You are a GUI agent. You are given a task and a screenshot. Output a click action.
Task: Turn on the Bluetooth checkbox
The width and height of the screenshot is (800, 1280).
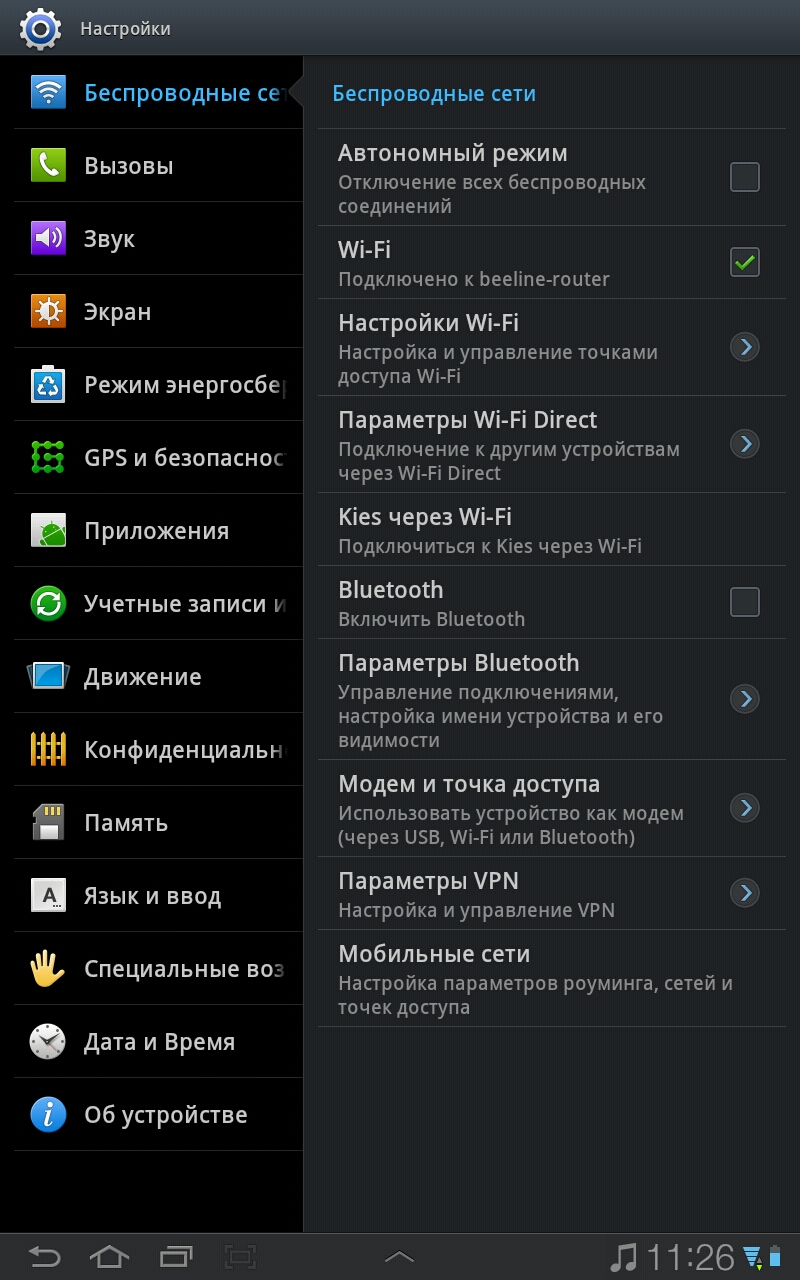[x=744, y=602]
